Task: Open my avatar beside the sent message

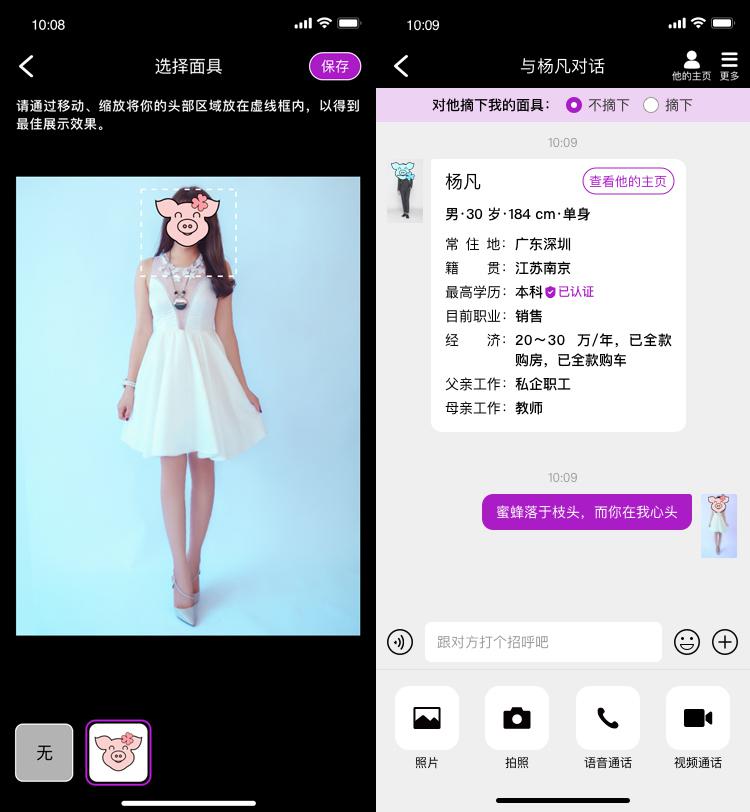Action: tap(718, 525)
